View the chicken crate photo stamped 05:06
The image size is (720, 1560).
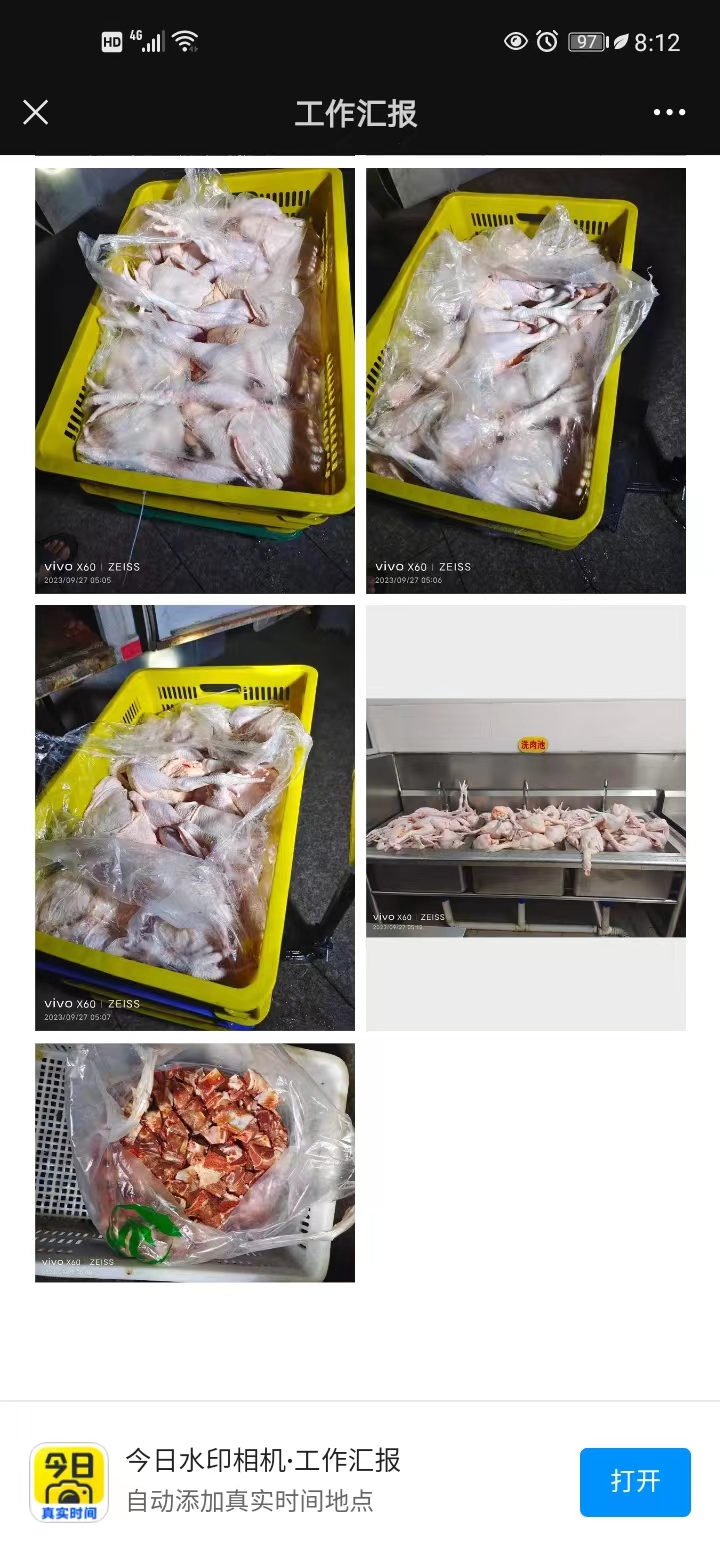526,380
